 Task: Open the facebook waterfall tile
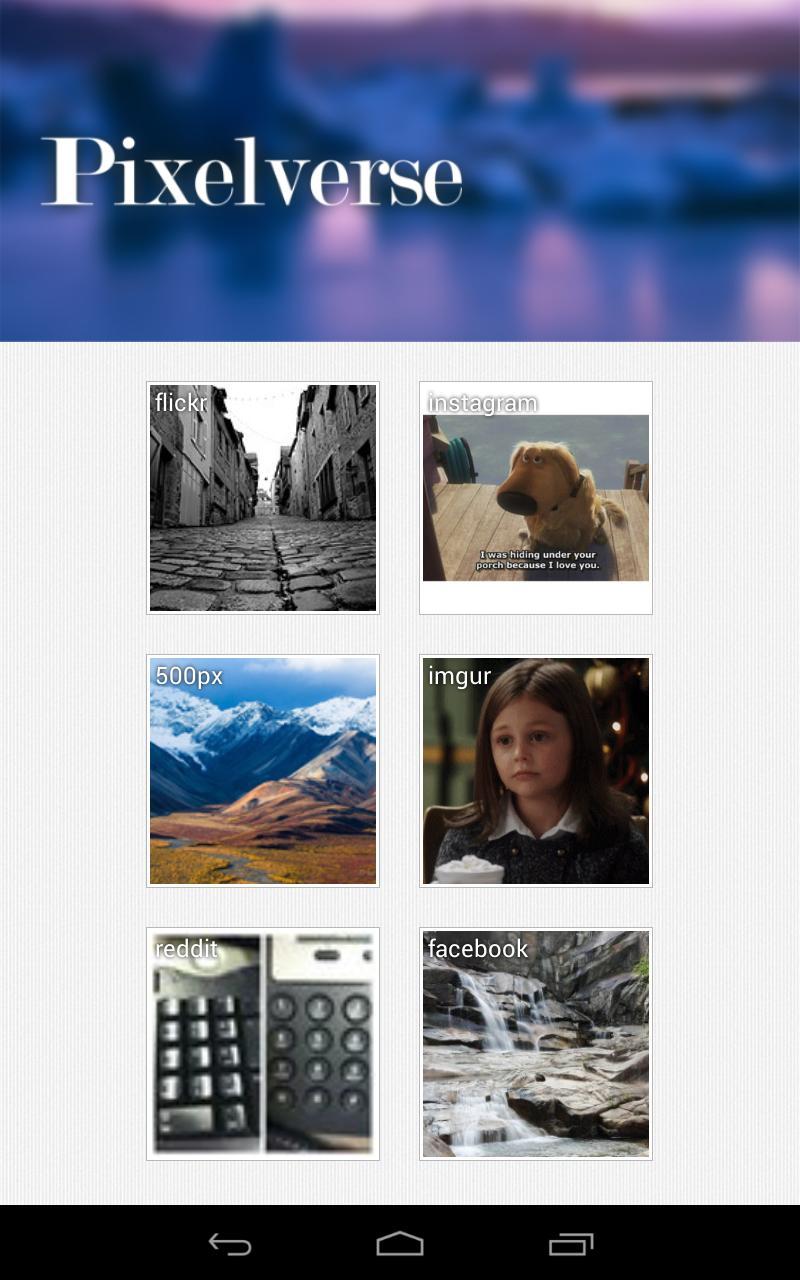536,1044
